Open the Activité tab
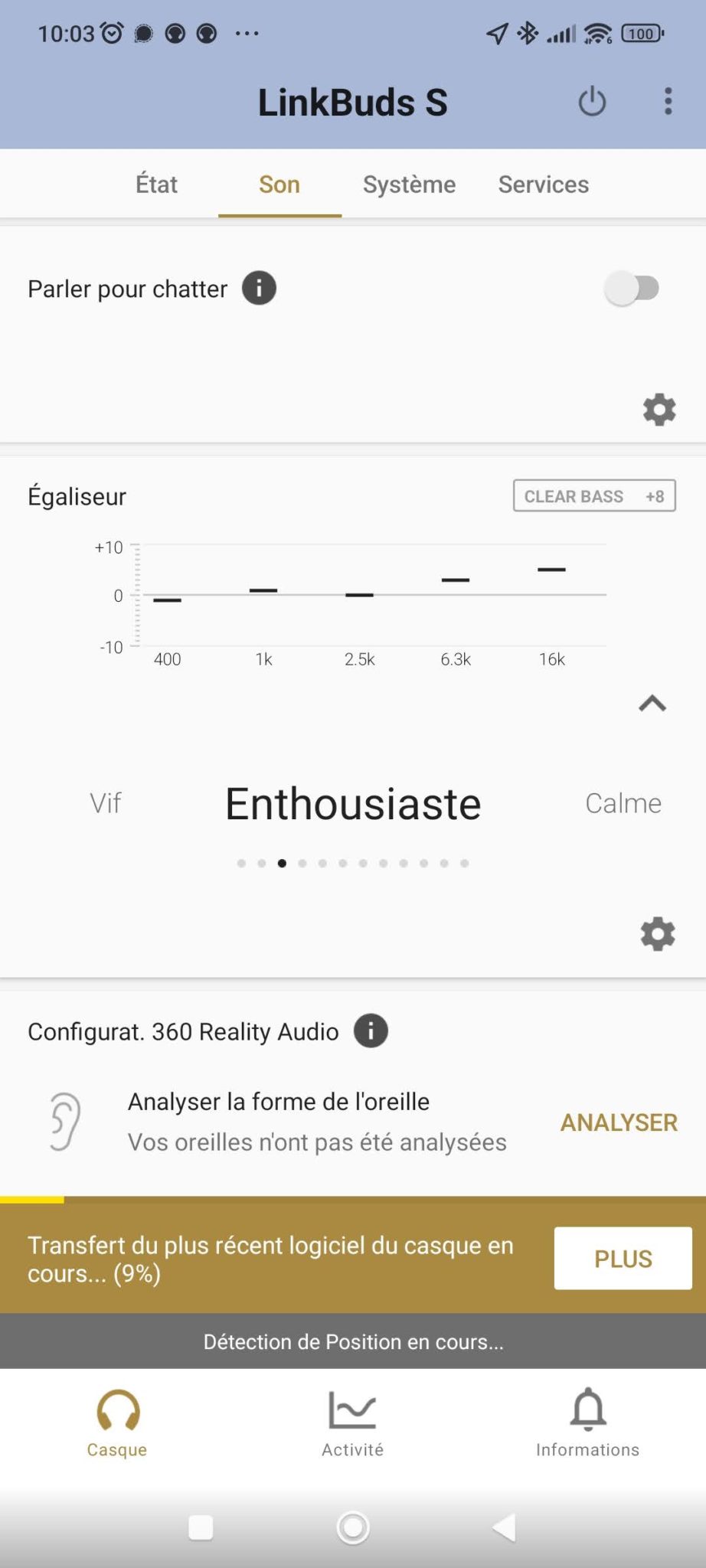 point(352,1423)
